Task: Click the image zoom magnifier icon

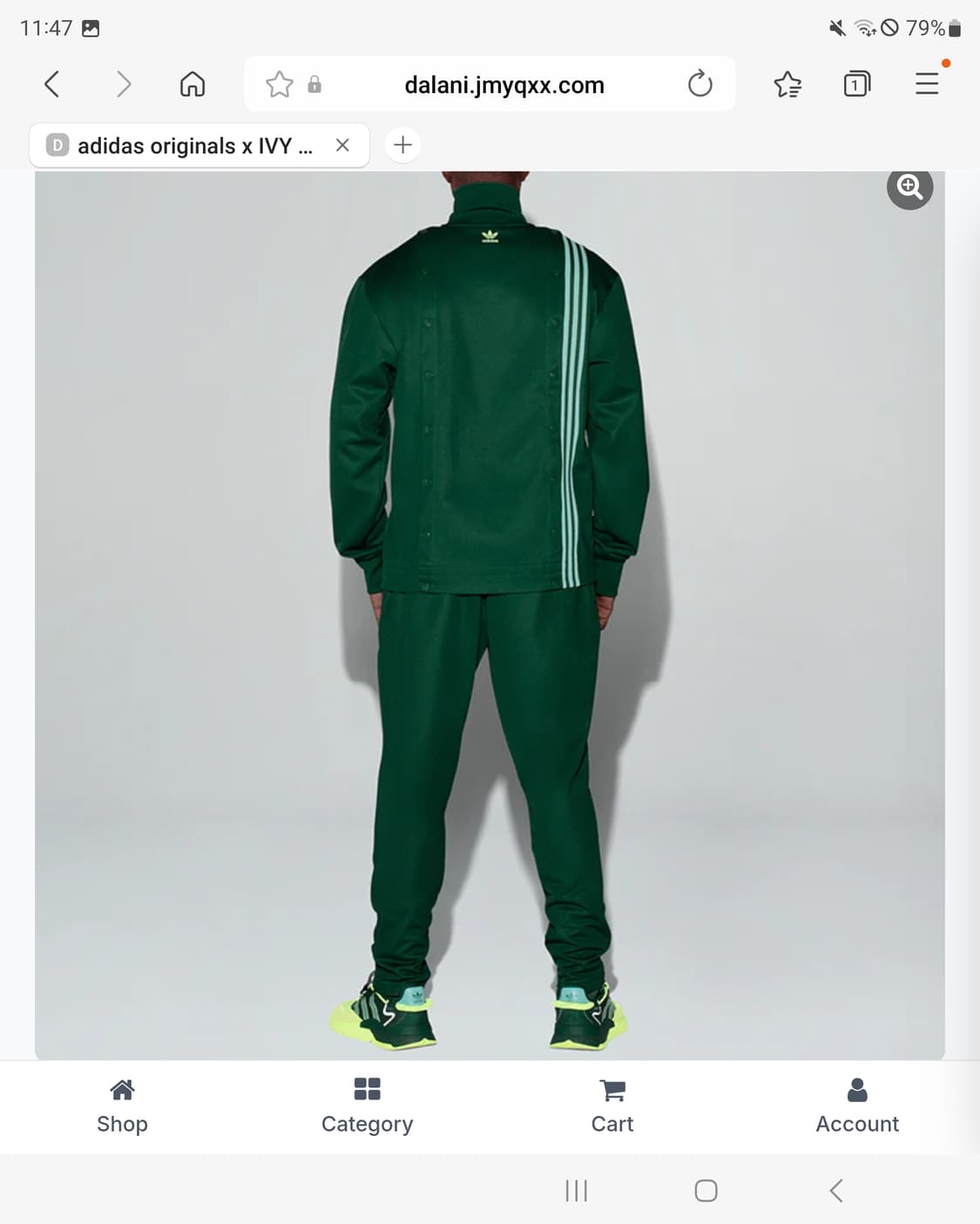Action: (909, 187)
